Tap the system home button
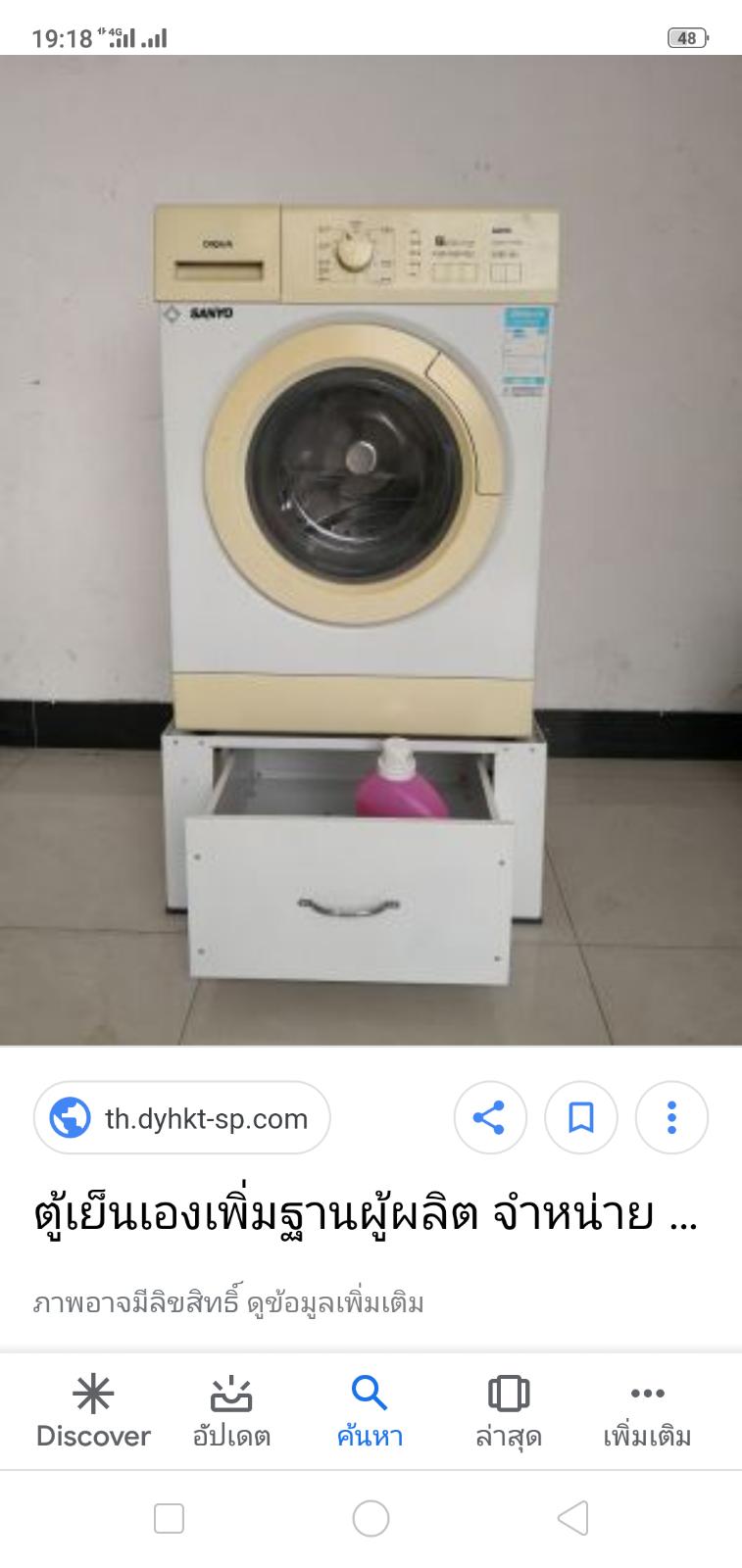The width and height of the screenshot is (742, 1568). pyautogui.click(x=371, y=1518)
